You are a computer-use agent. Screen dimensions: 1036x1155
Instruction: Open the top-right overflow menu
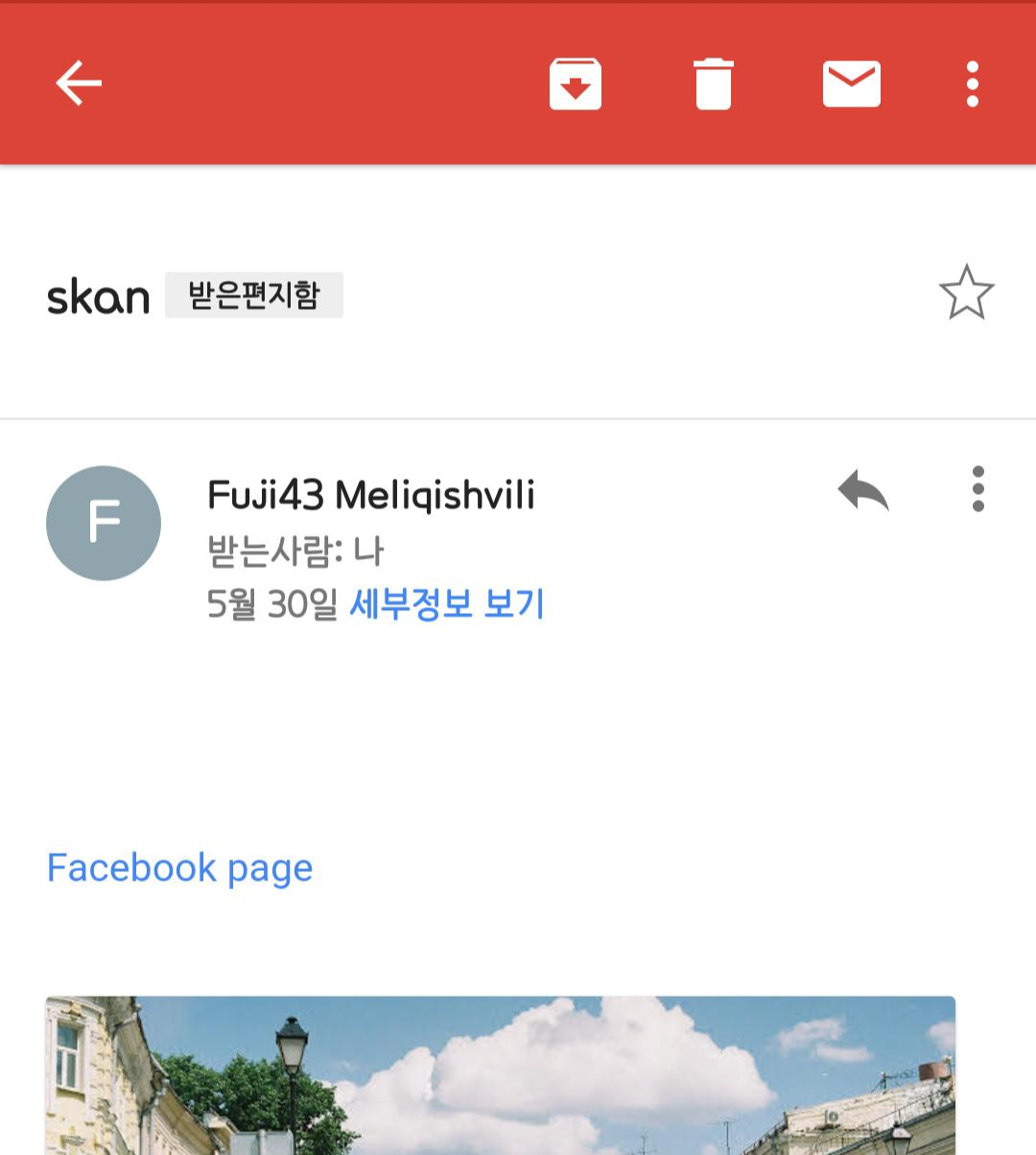pos(975,82)
